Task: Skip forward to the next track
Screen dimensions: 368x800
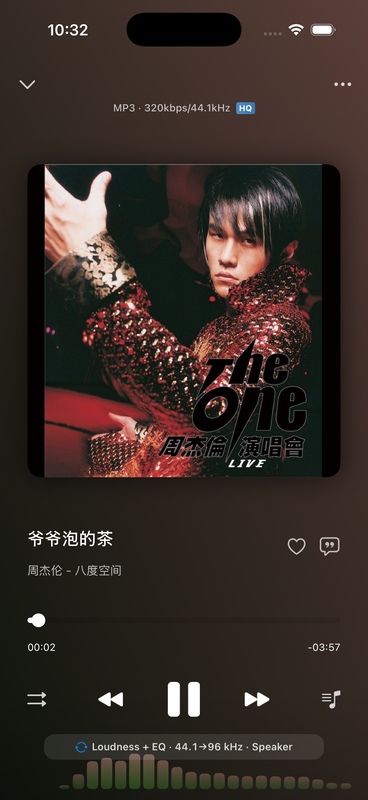Action: click(257, 699)
